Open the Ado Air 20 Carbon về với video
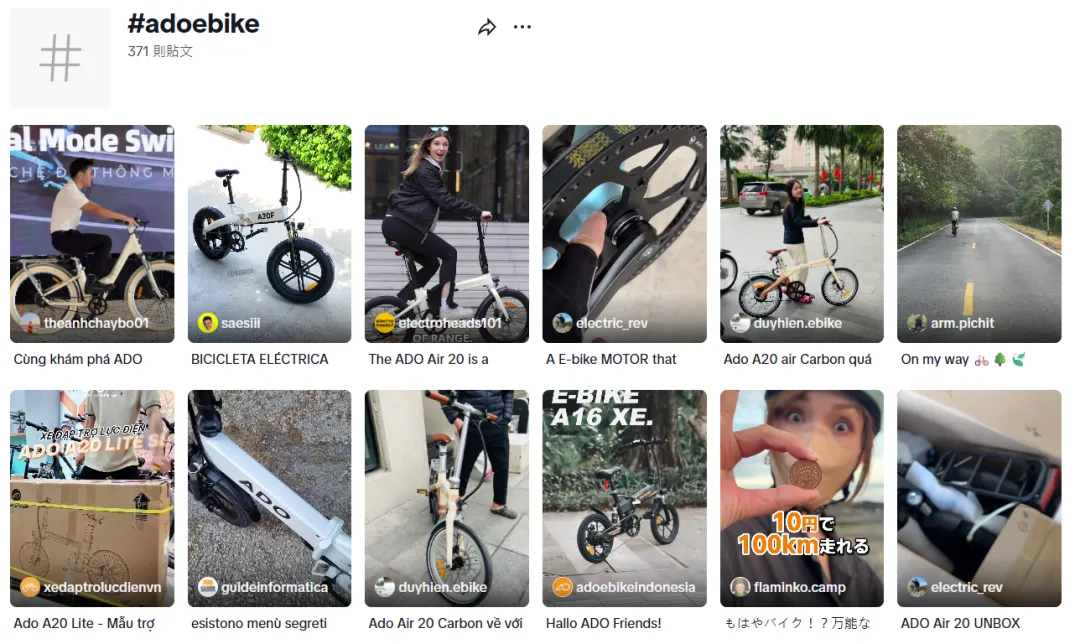This screenshot has height=644, width=1080. [447, 498]
